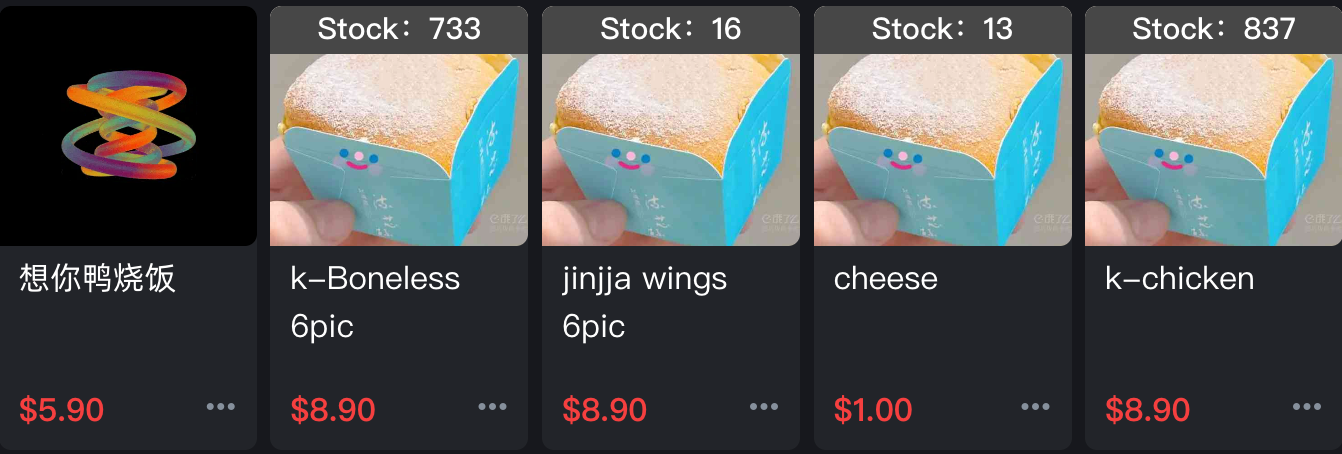
Task: Open more options for 想你鸭烧饭
Action: pyautogui.click(x=221, y=407)
